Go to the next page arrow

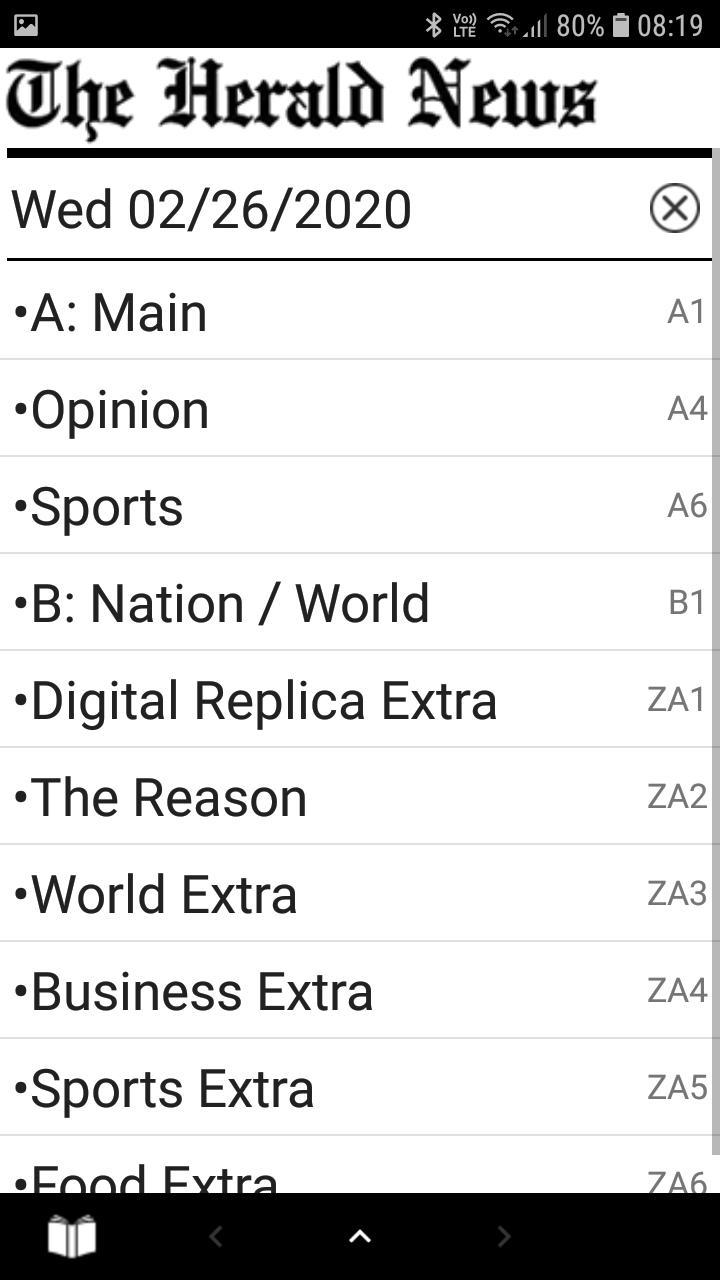tap(504, 1237)
